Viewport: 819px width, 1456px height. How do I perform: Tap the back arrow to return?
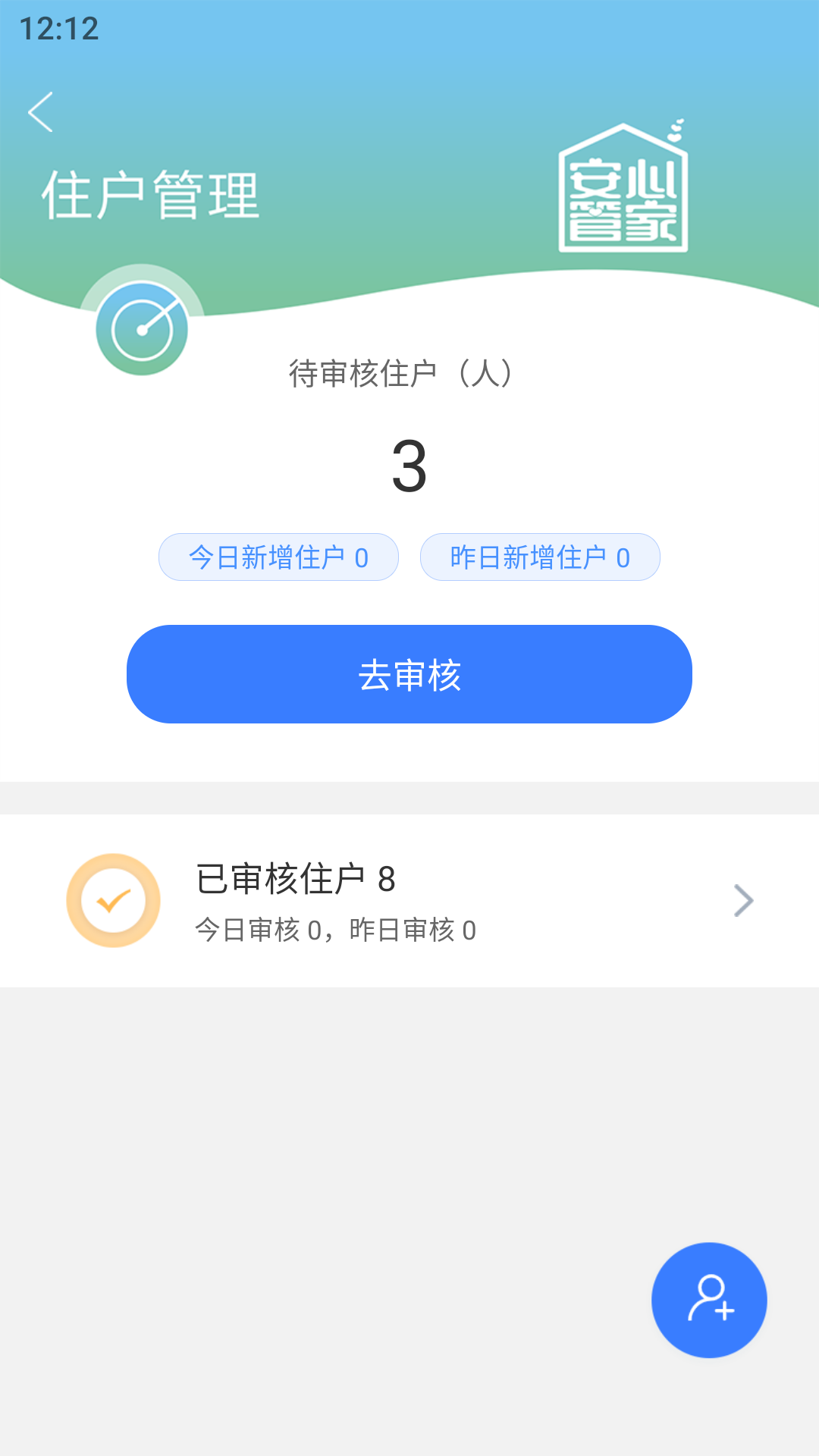39,112
